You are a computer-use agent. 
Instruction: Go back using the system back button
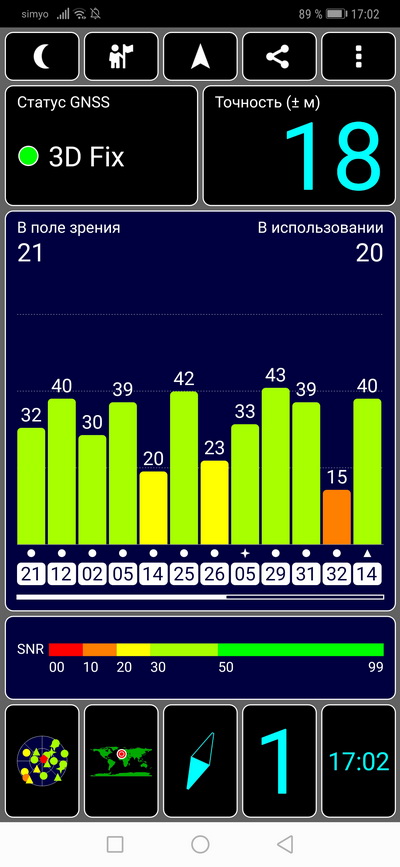click(285, 844)
